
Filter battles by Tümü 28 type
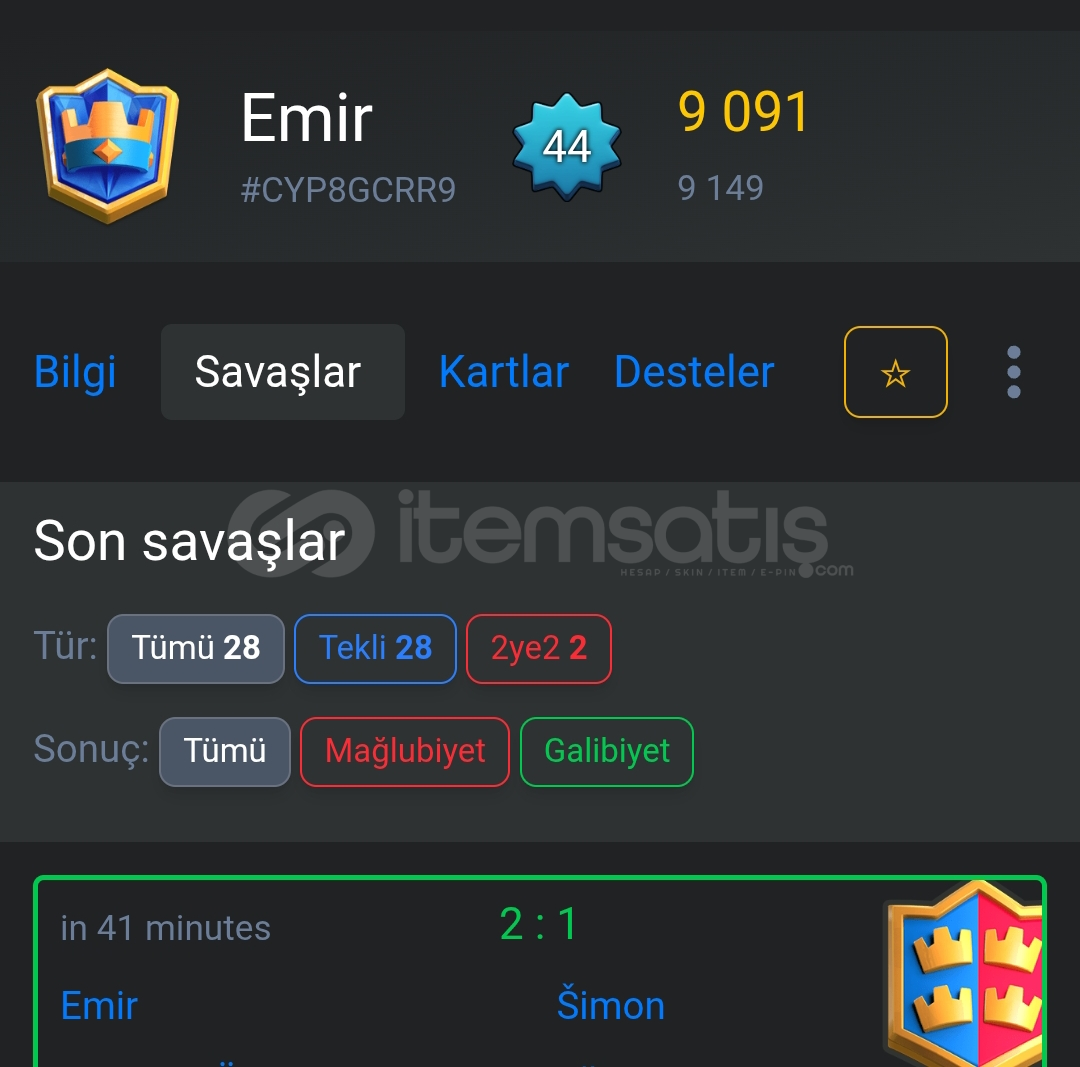click(x=196, y=648)
